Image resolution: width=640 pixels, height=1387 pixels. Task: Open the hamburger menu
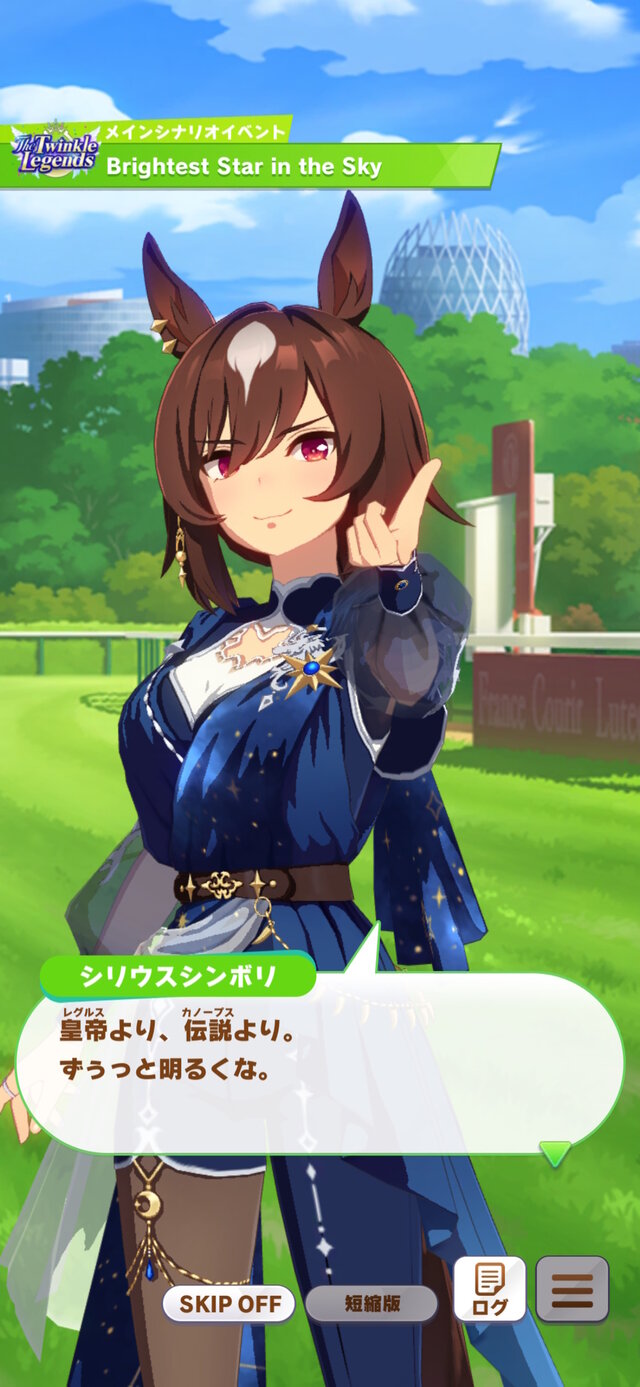point(572,1290)
